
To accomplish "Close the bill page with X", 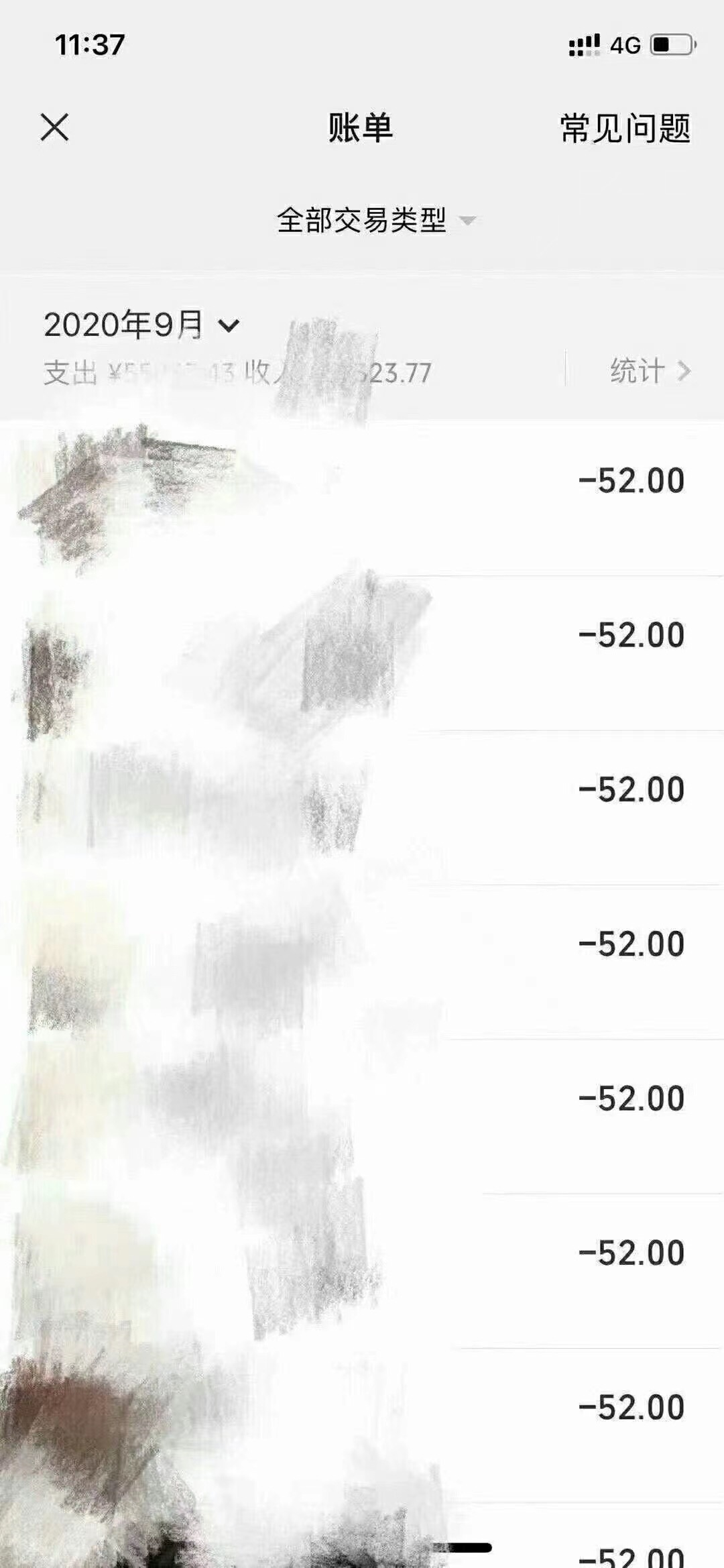I will tap(54, 127).
